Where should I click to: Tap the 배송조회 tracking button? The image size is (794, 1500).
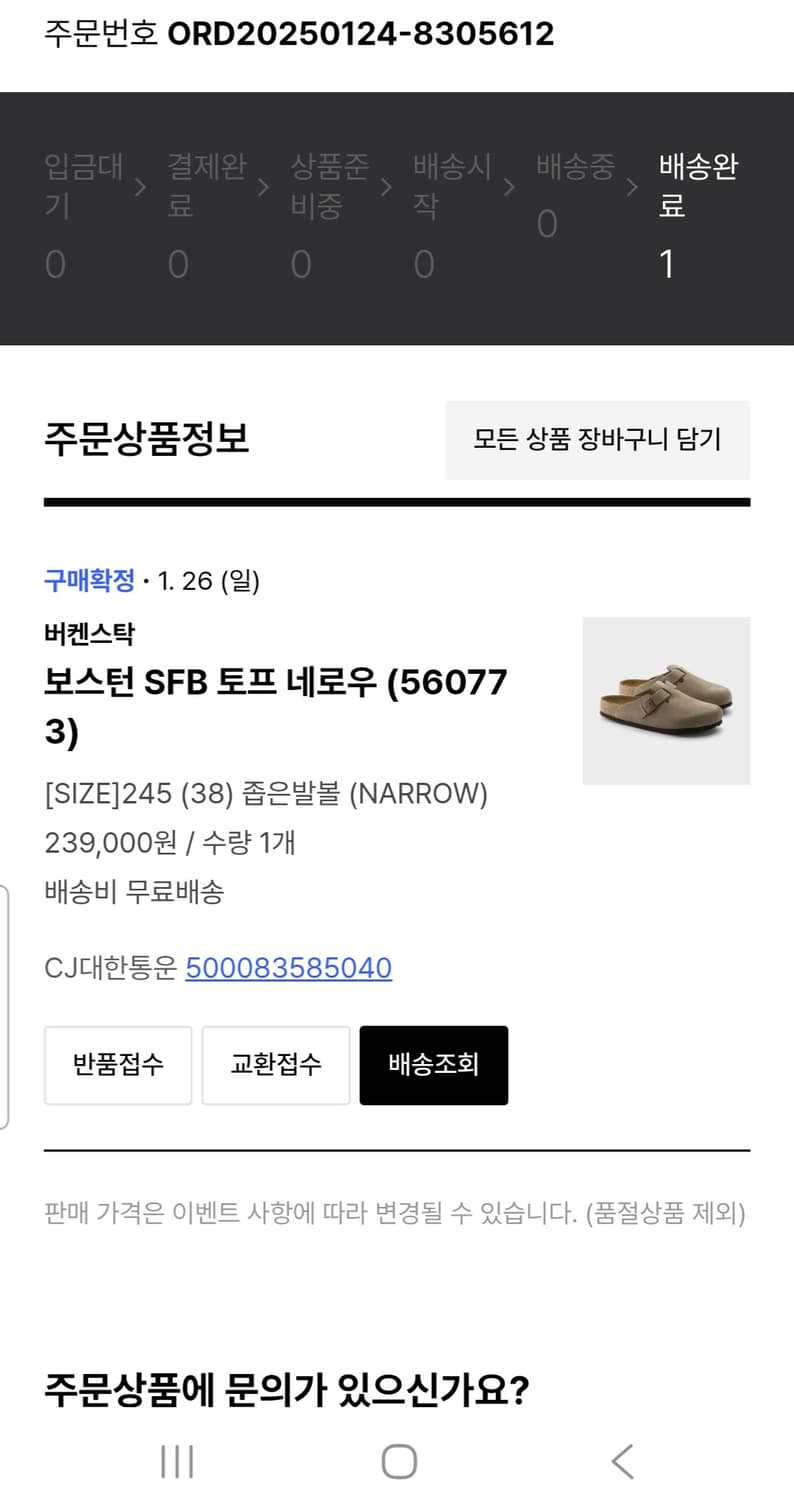click(434, 1064)
